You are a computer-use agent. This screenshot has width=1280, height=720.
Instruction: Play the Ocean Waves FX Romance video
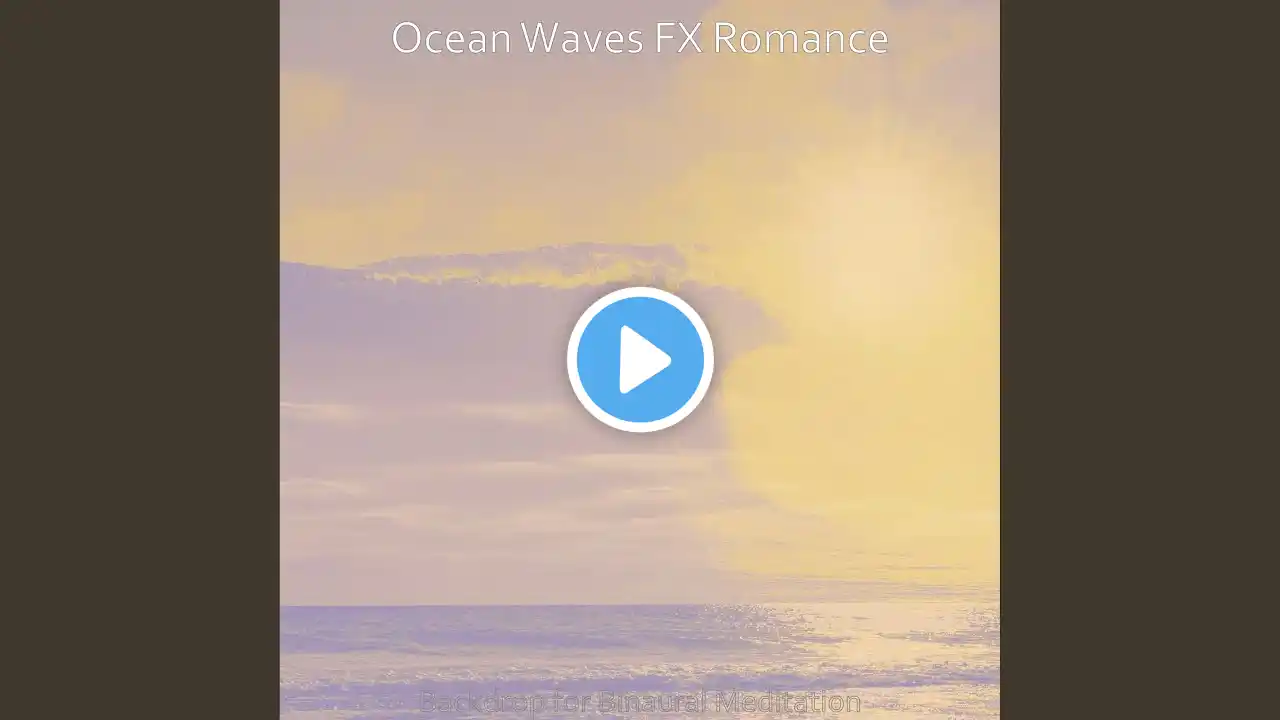[640, 360]
